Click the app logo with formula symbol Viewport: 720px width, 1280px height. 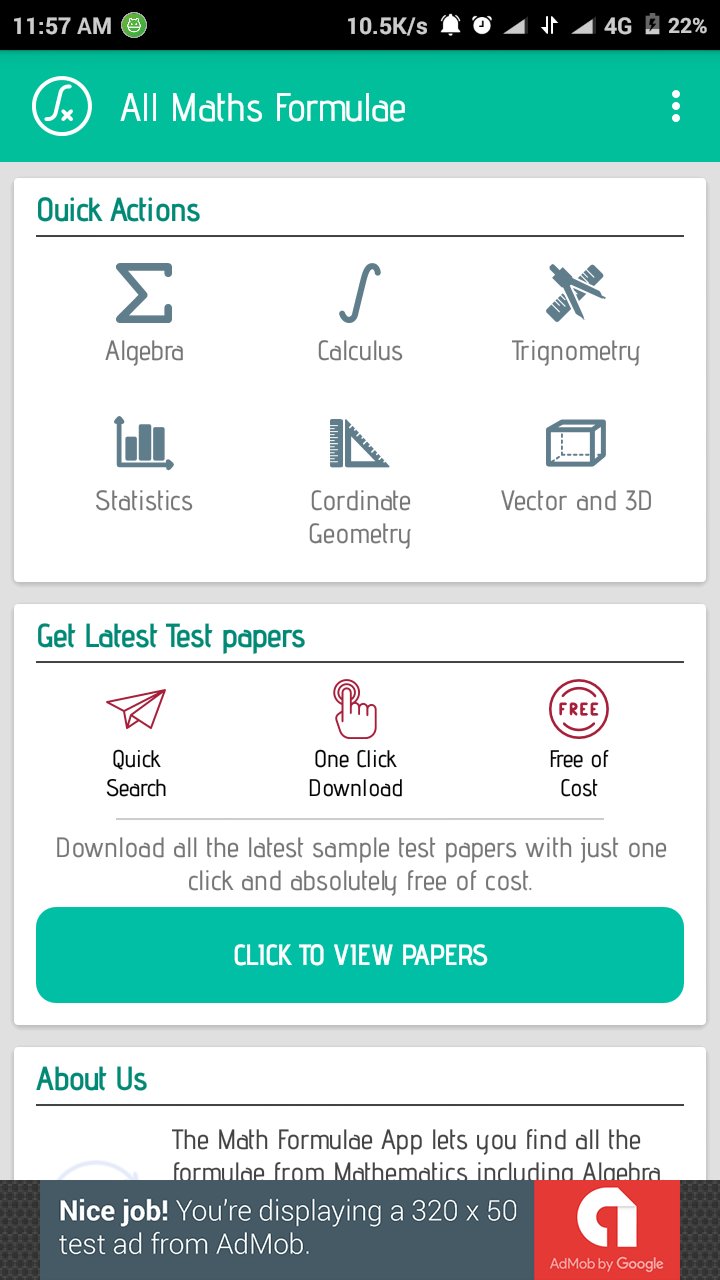point(61,106)
